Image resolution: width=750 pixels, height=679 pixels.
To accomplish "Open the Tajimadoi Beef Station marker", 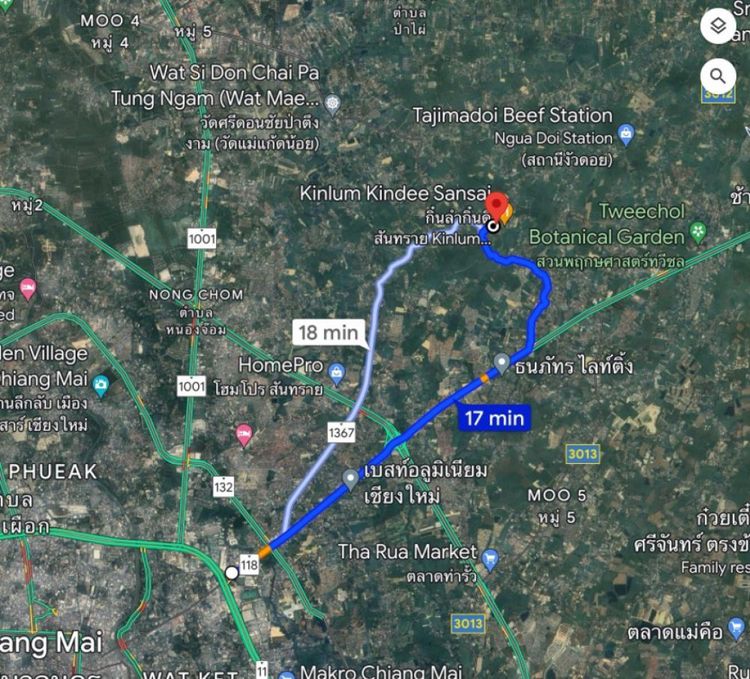I will (627, 133).
